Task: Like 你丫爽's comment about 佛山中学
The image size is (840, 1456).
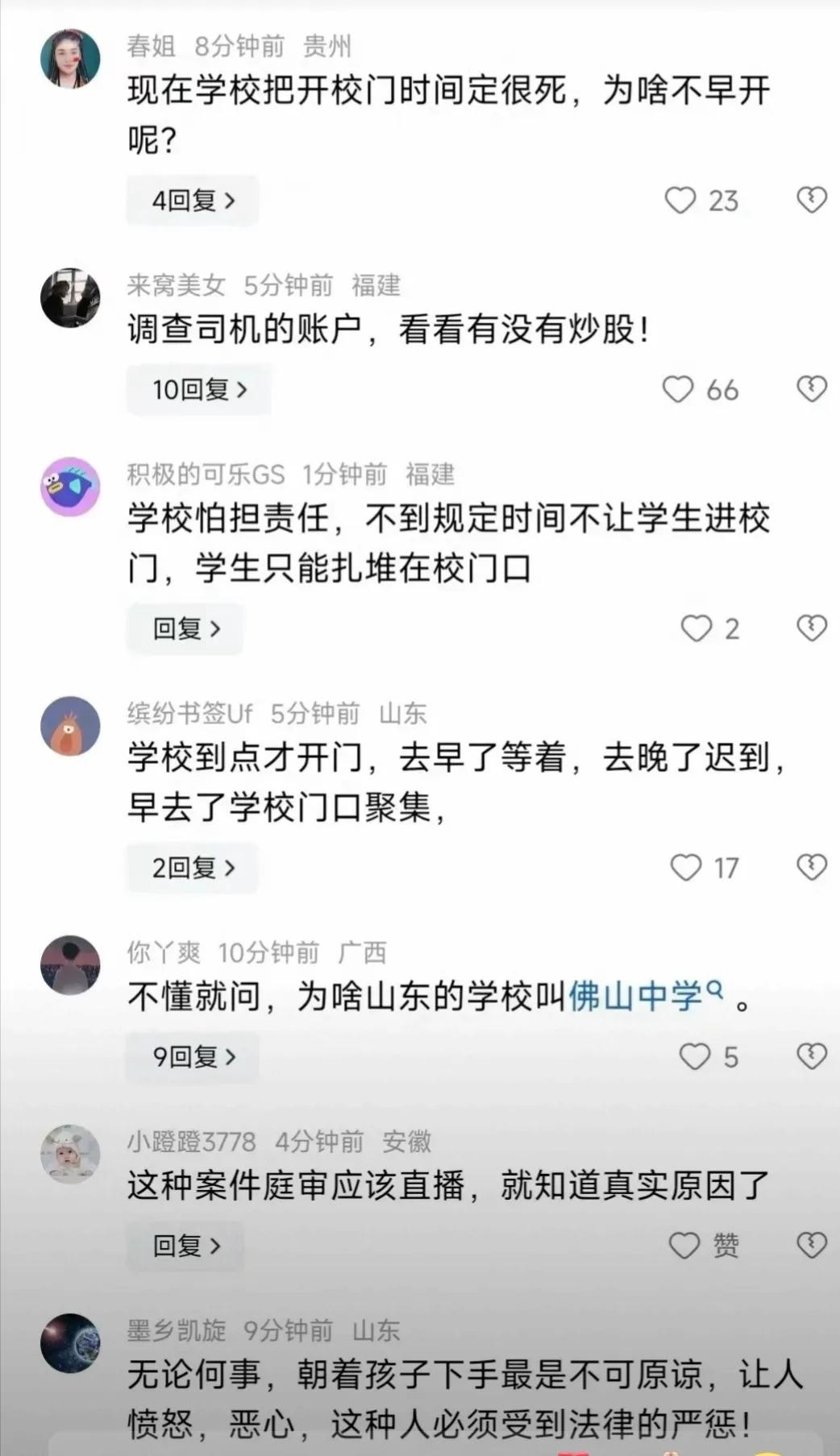Action: tap(694, 1056)
